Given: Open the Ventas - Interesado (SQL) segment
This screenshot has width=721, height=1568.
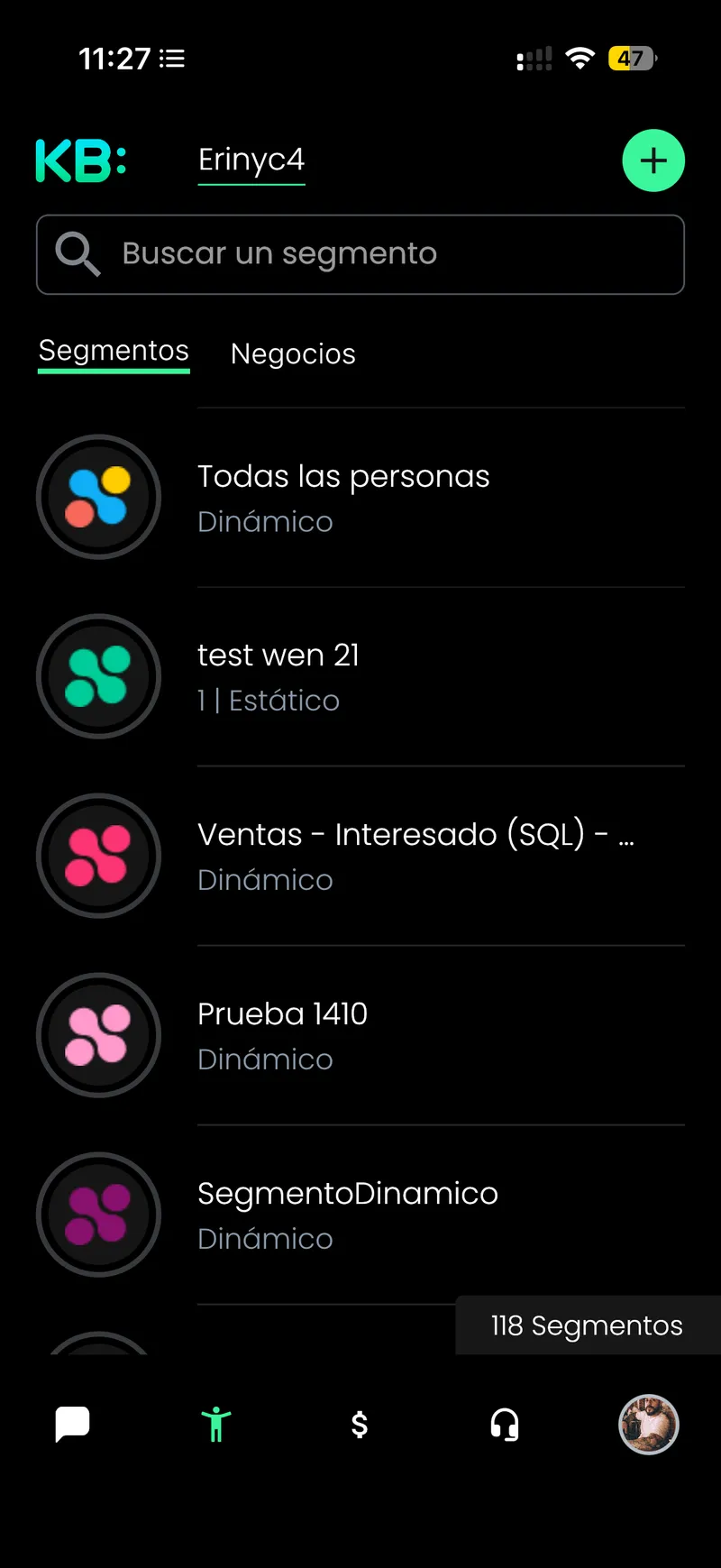Looking at the screenshot, I should click(360, 857).
